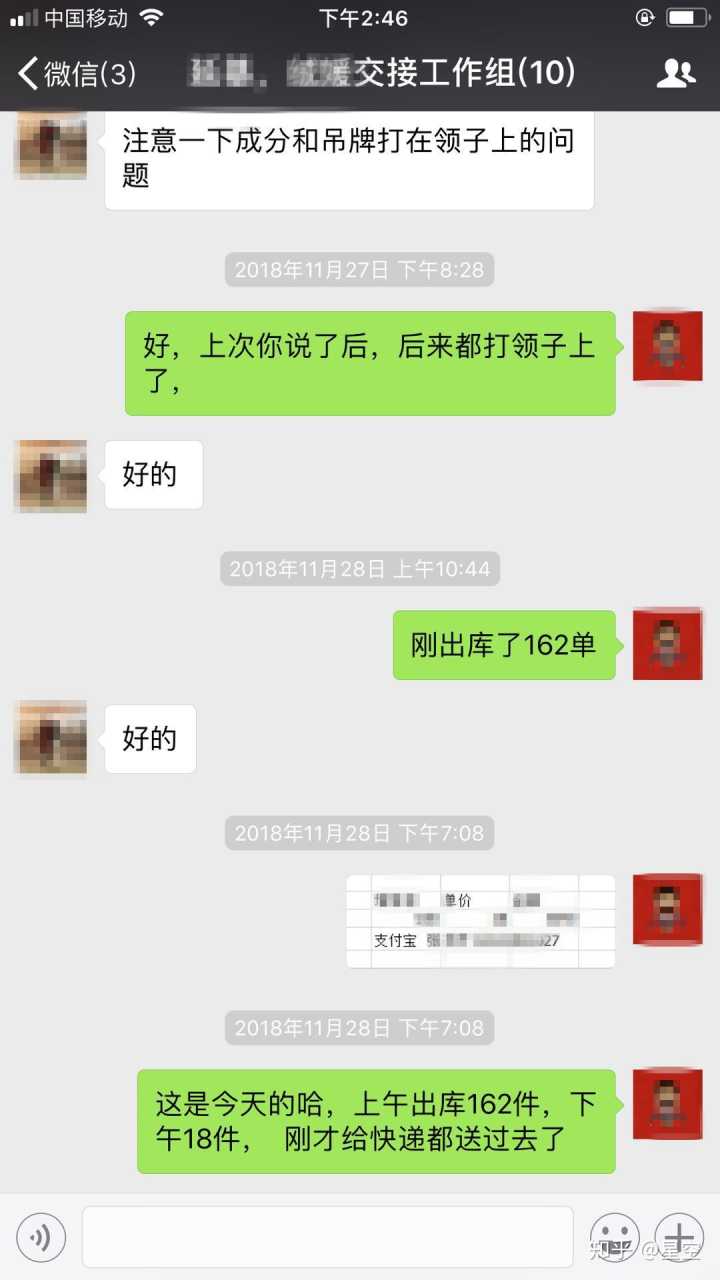The width and height of the screenshot is (720, 1280).
Task: Open the plus attachments menu
Action: pyautogui.click(x=679, y=1237)
